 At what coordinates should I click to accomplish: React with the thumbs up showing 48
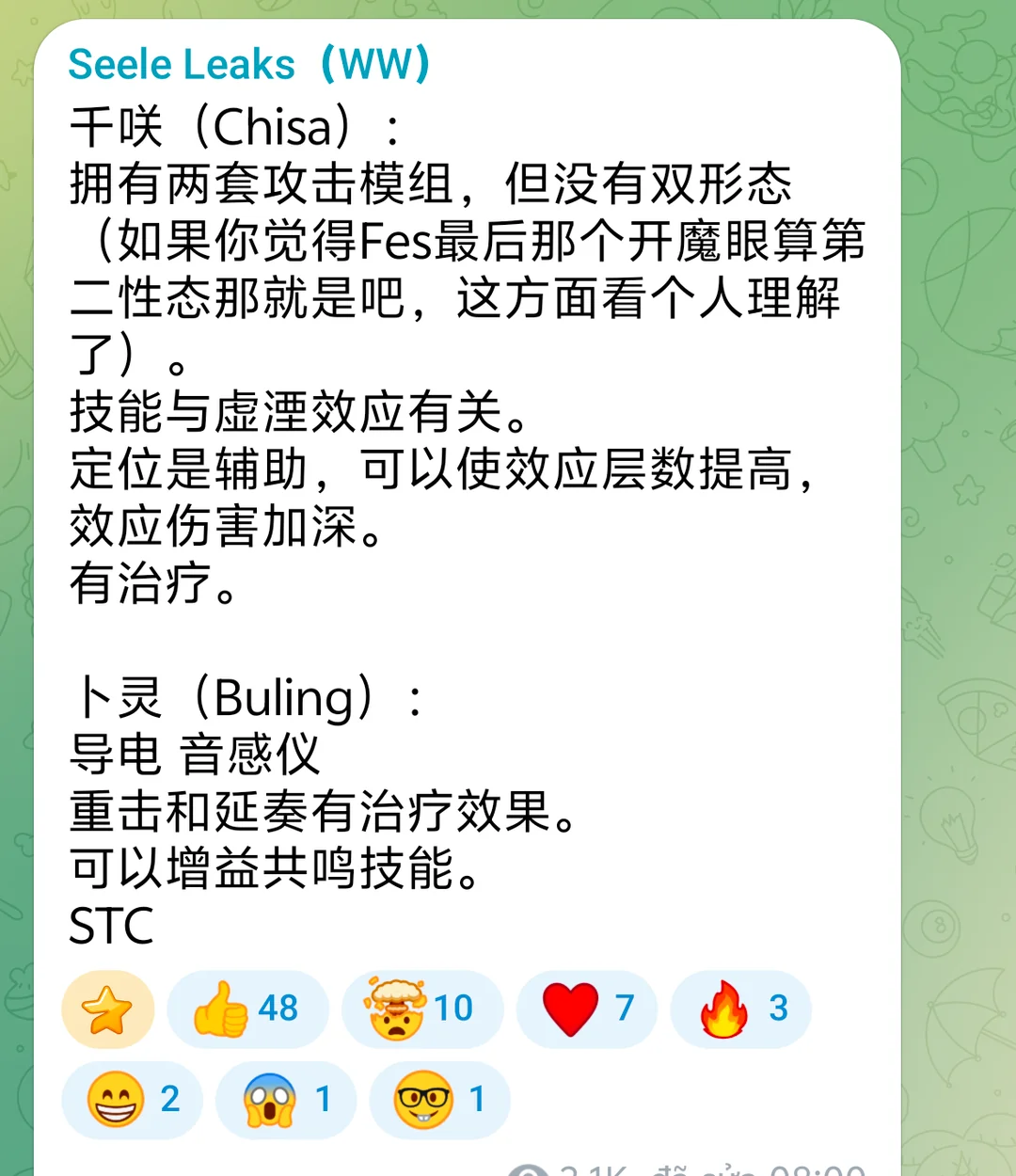(x=247, y=1009)
